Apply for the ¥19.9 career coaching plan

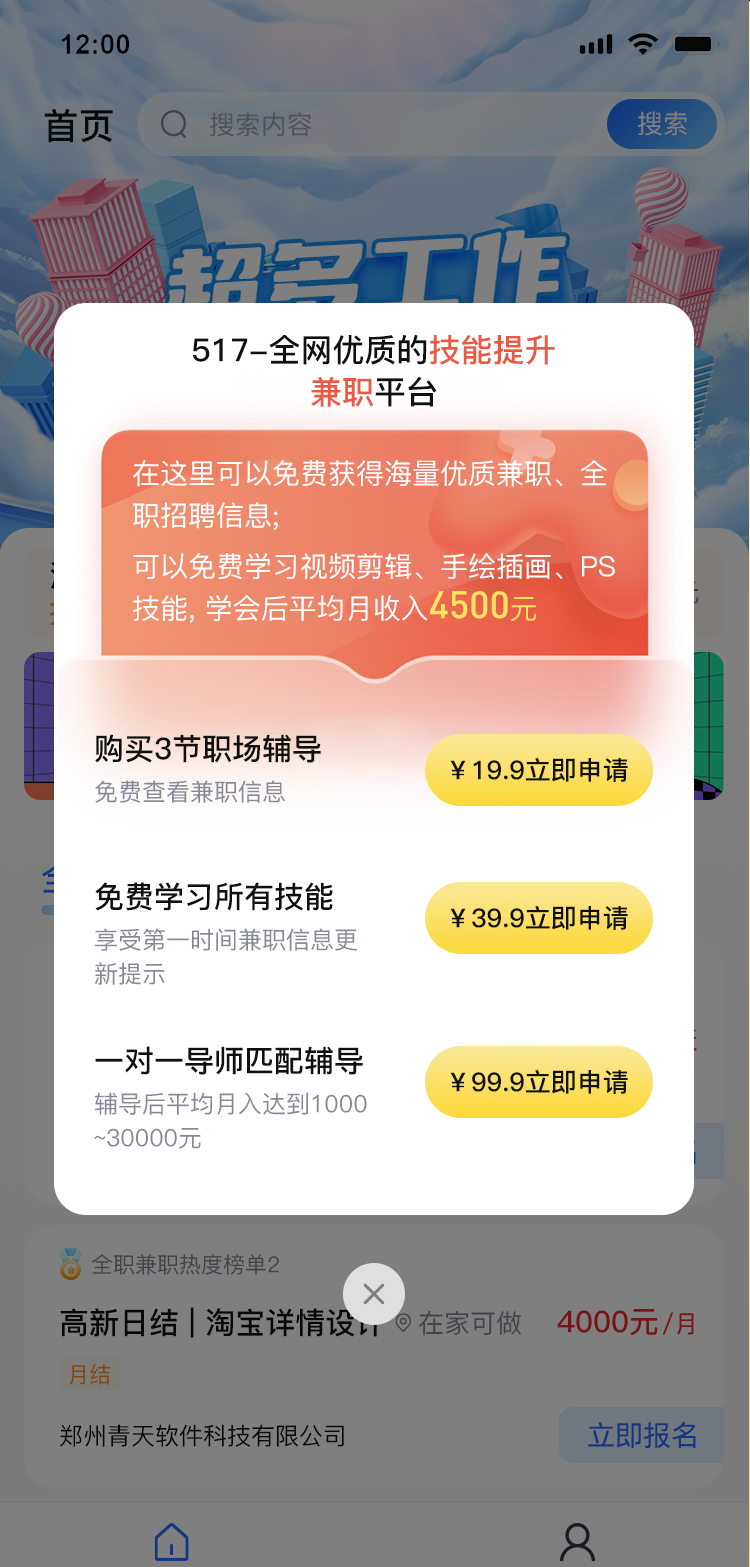coord(539,770)
